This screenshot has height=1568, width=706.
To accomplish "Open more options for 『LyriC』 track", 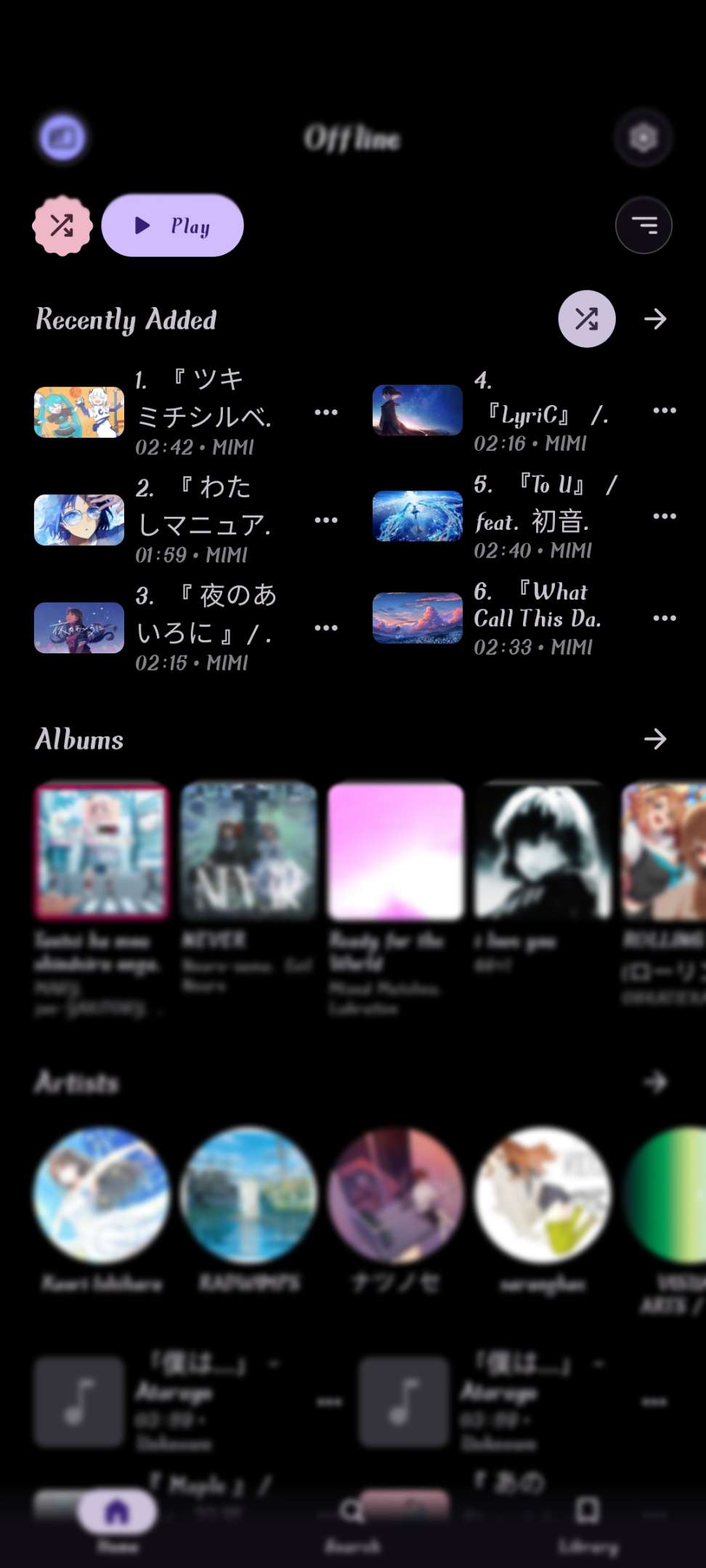I will 664,410.
